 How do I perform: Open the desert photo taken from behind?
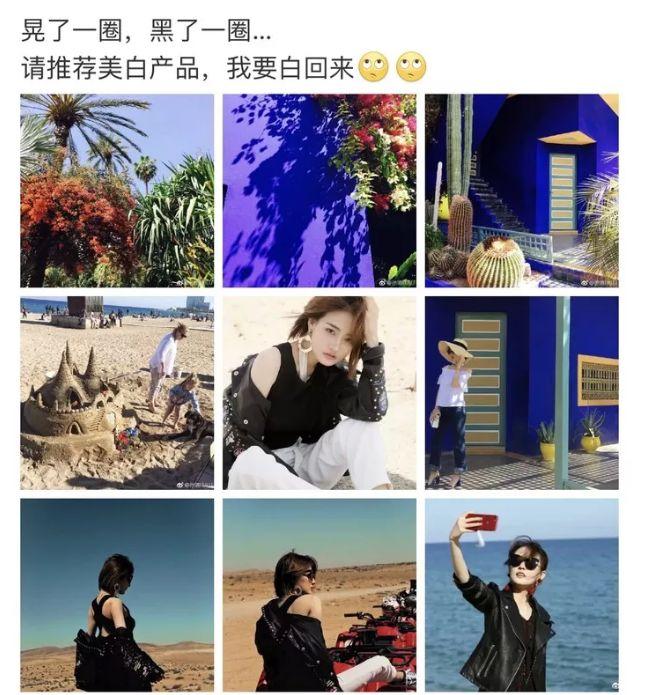tap(117, 595)
